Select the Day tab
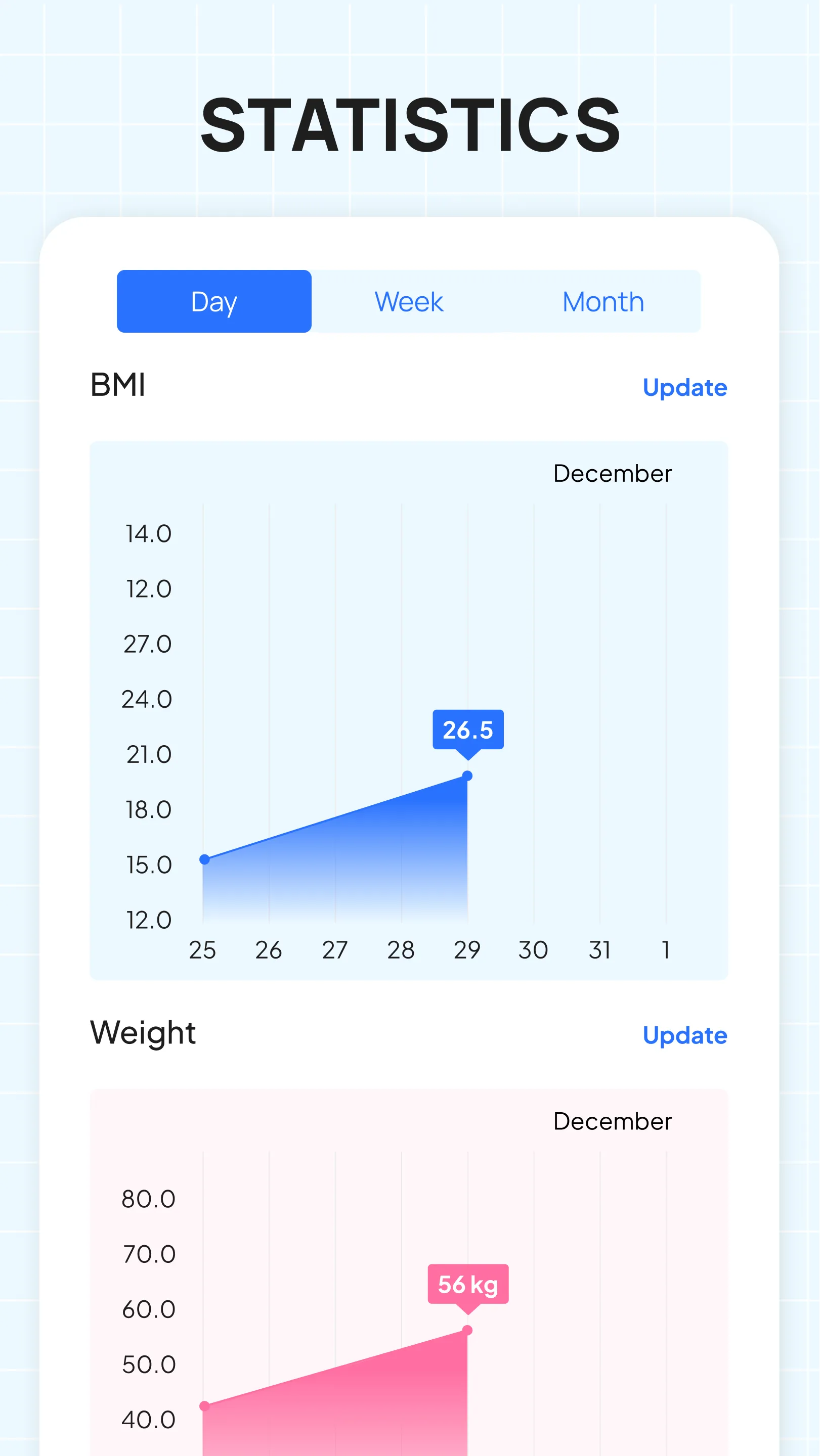Screen dimensions: 820x1456 click(x=214, y=301)
